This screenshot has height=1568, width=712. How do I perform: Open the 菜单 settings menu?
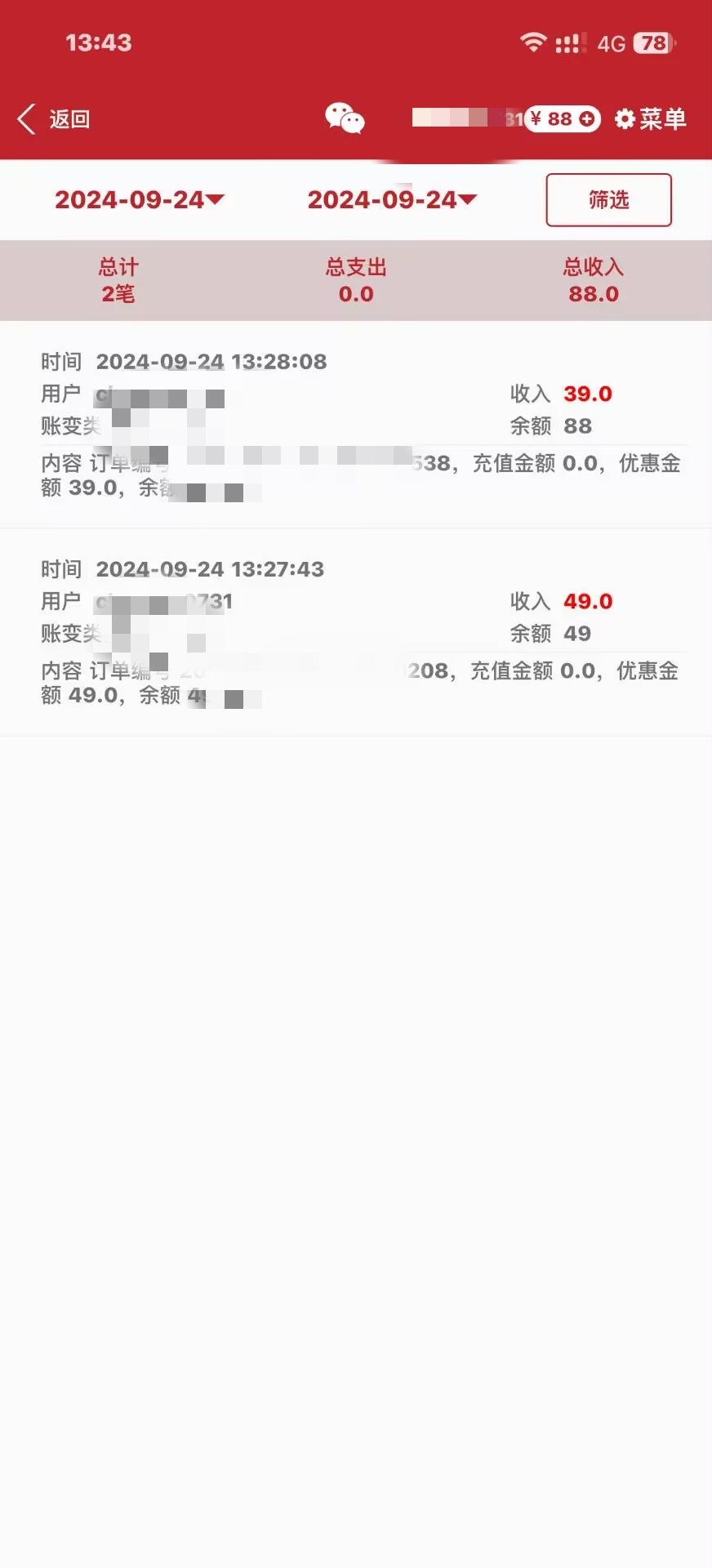click(x=650, y=119)
